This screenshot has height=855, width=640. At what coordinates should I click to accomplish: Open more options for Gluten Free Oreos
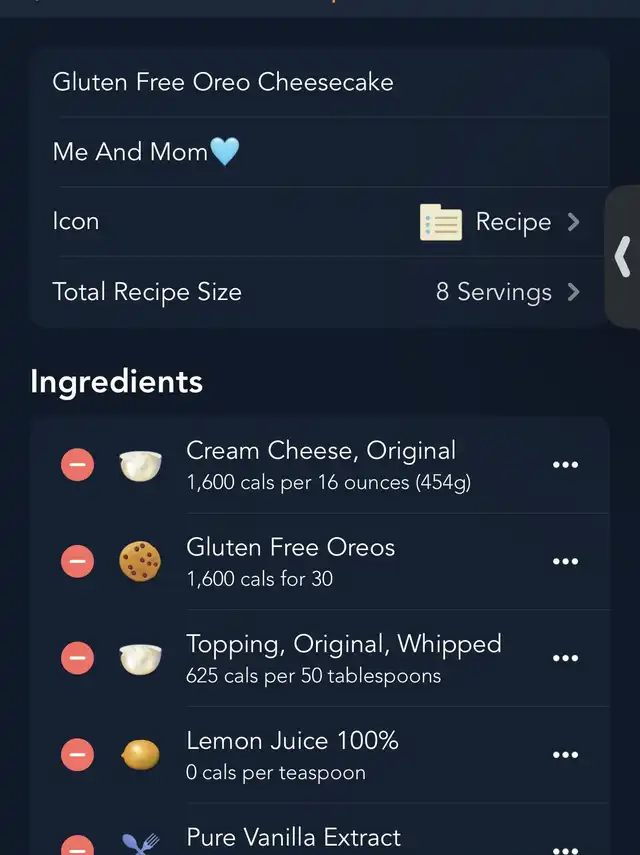(x=565, y=562)
